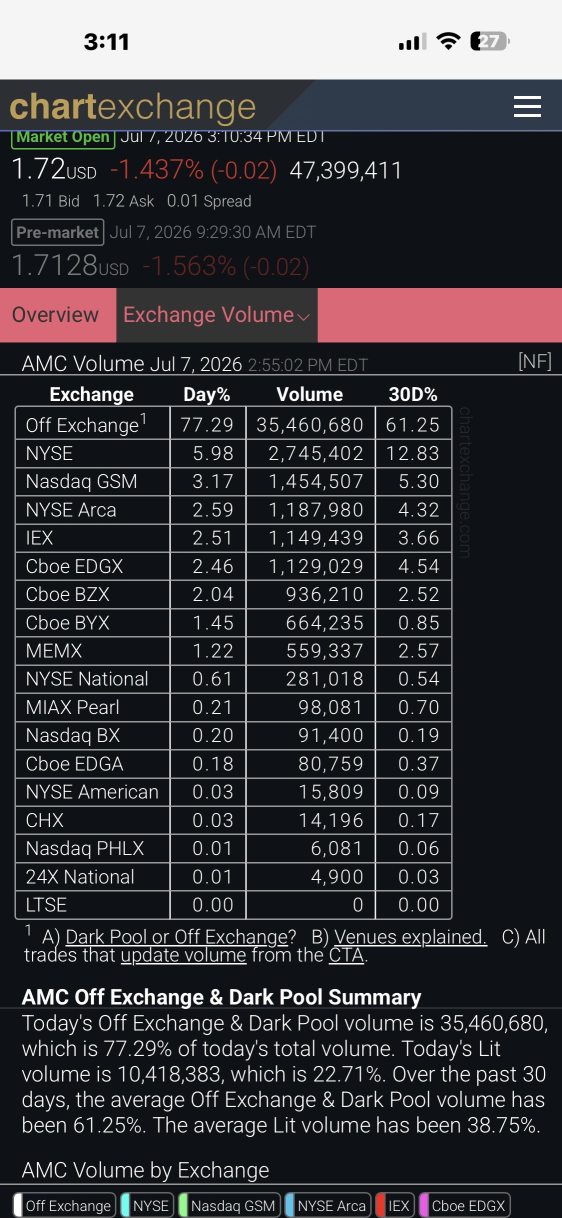Viewport: 562px width, 1218px height.
Task: Toggle the NYSE Arca legend item
Action: 328,1205
